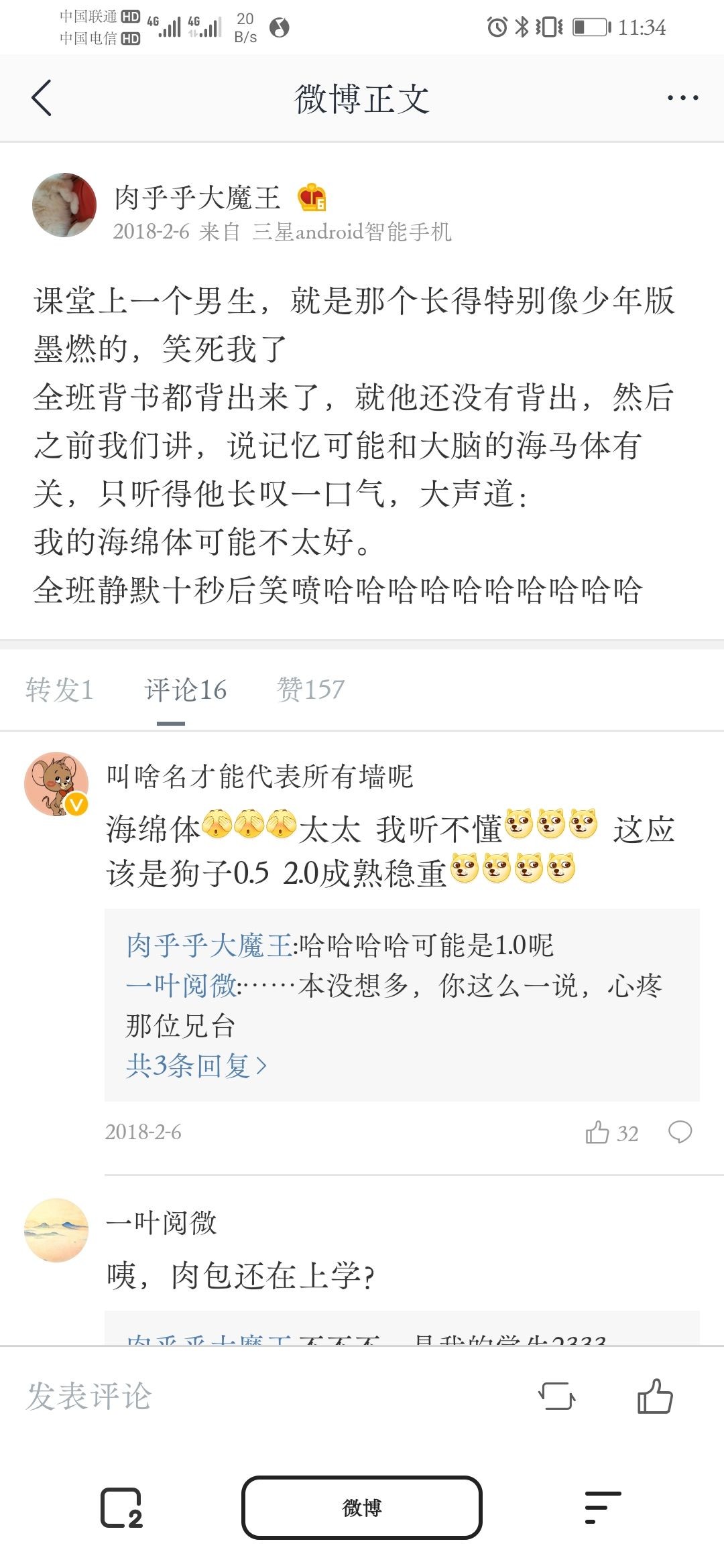
Task: Expand the 共3条回复 replies link
Action: (196, 1065)
